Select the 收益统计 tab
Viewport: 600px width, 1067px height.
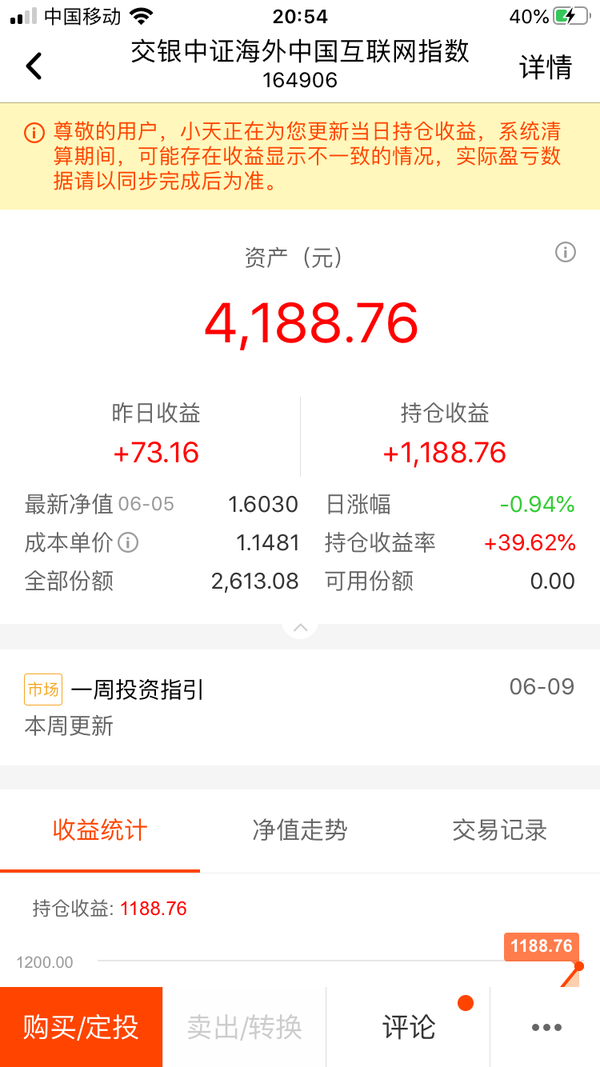tap(100, 830)
